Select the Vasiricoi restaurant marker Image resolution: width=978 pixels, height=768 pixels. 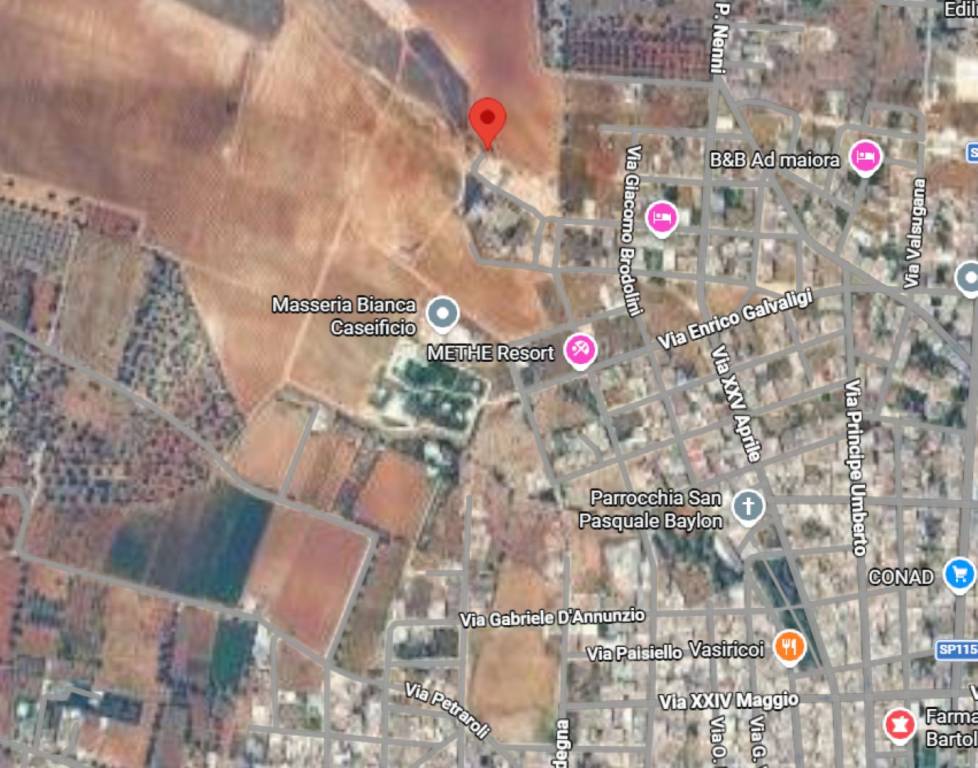coord(789,647)
